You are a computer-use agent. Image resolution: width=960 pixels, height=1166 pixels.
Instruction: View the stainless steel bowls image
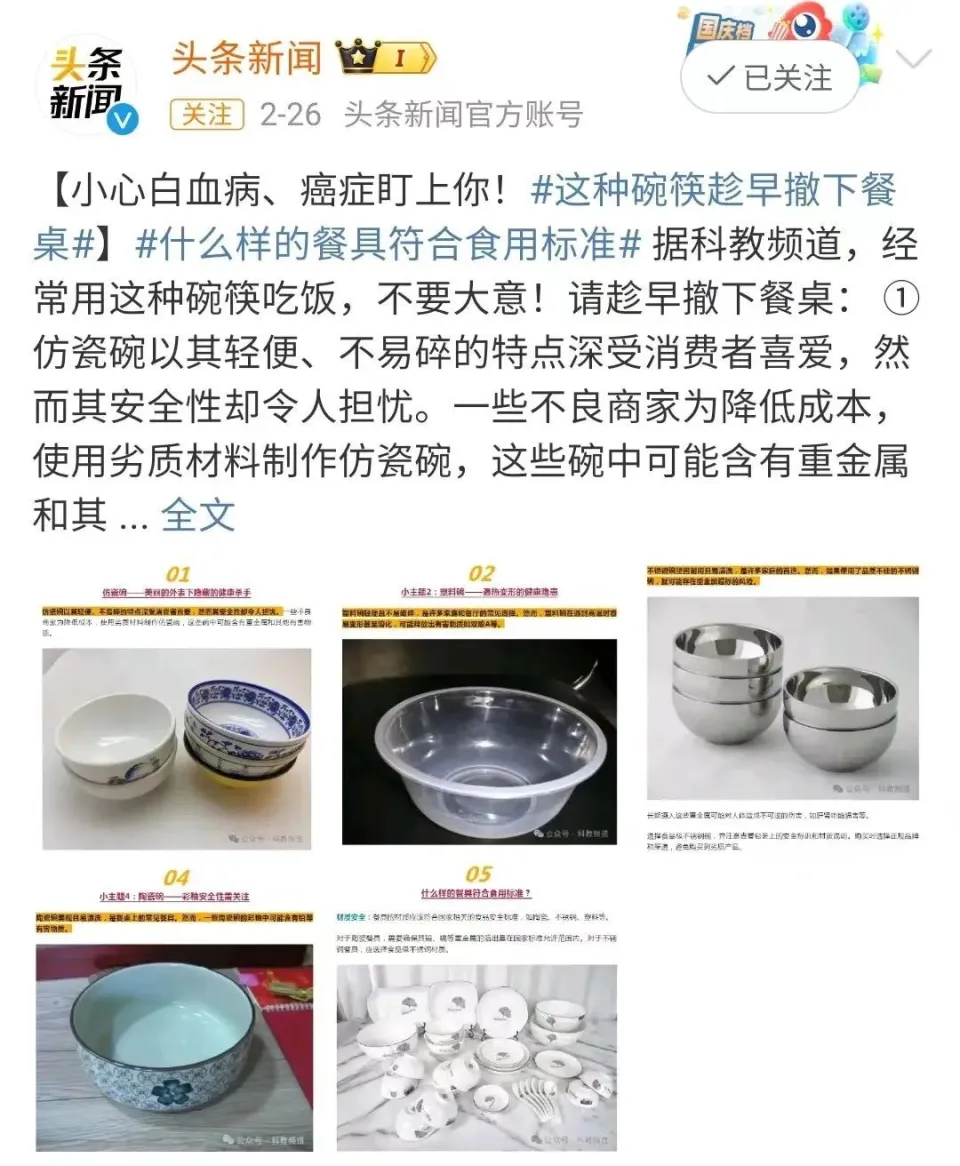coord(783,705)
